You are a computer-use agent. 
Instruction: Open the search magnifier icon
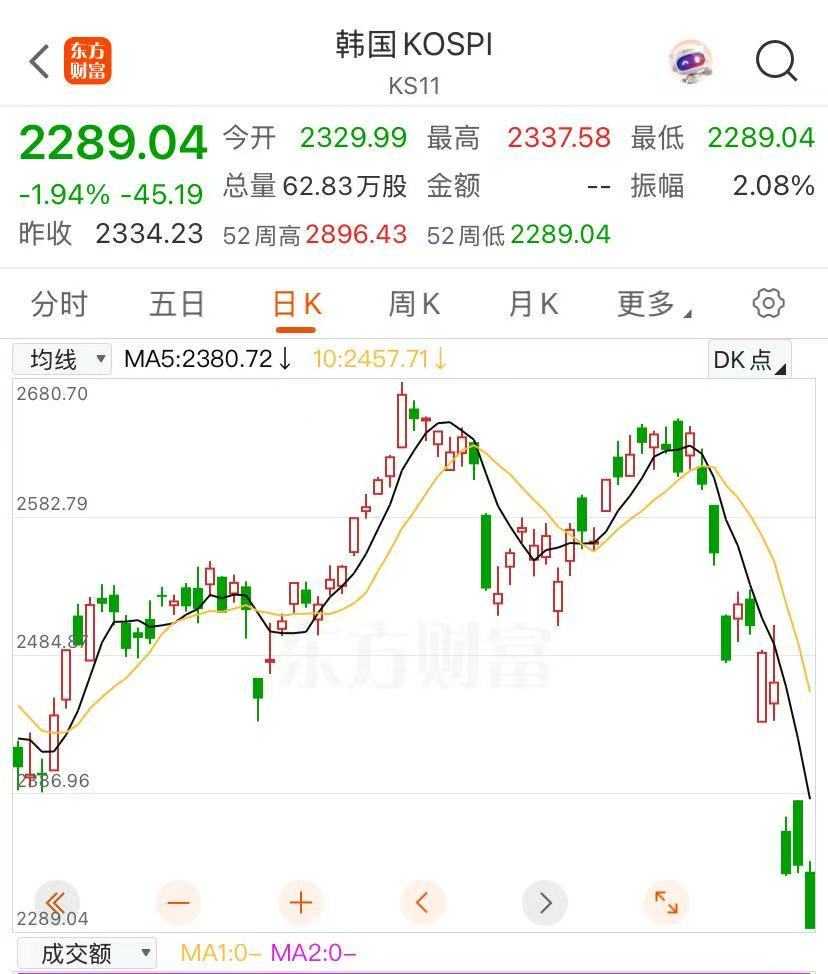pos(776,62)
